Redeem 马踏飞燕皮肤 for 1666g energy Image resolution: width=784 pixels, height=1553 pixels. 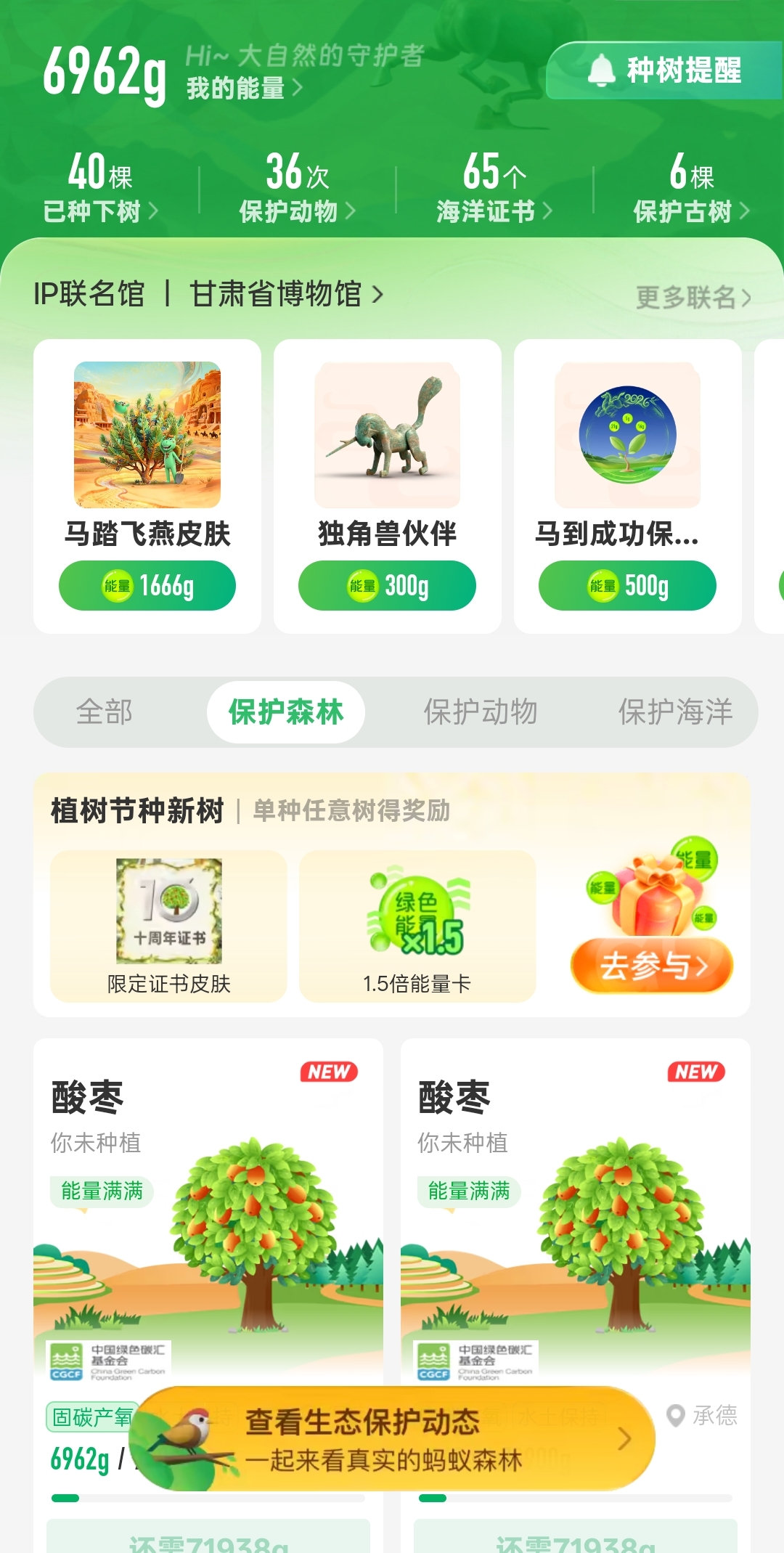pos(147,585)
